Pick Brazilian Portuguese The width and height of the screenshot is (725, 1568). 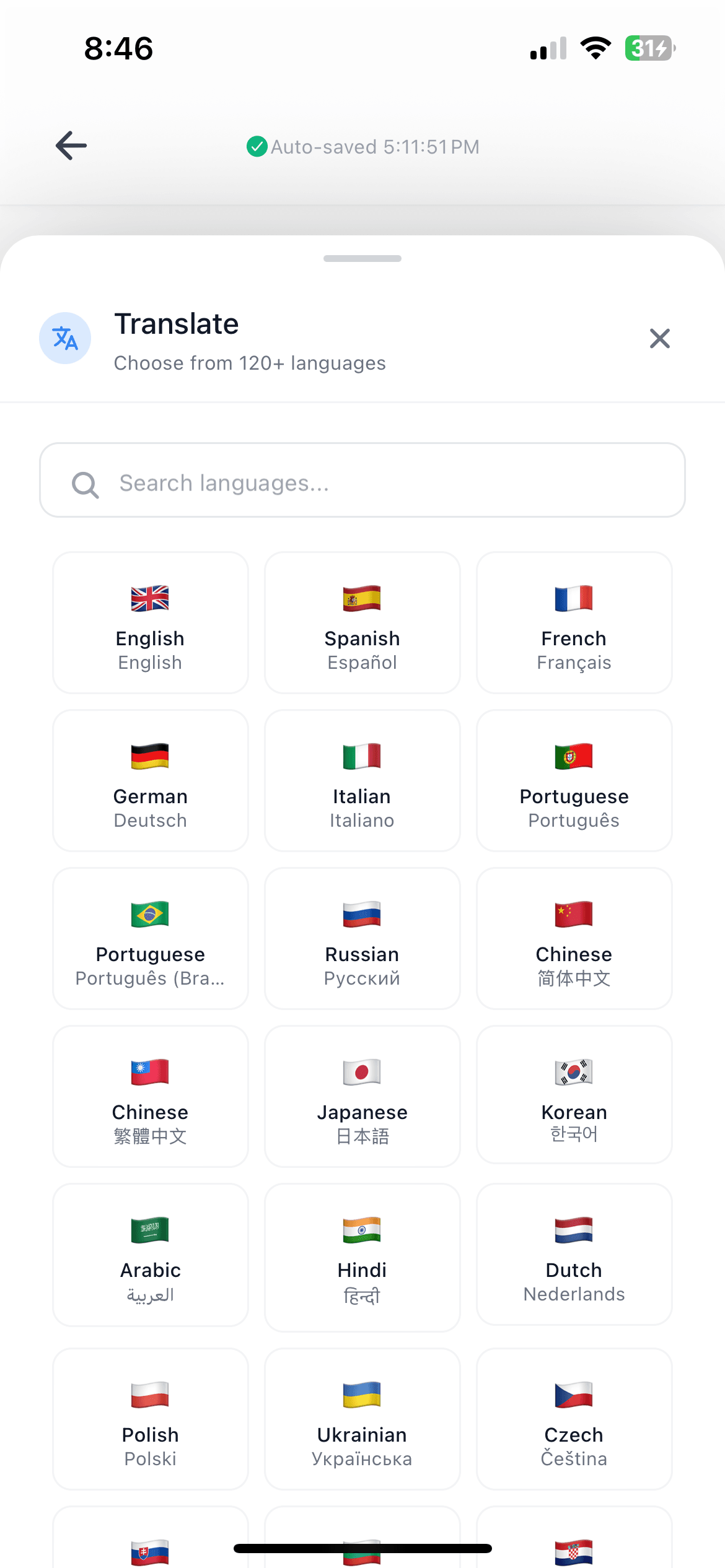click(151, 939)
